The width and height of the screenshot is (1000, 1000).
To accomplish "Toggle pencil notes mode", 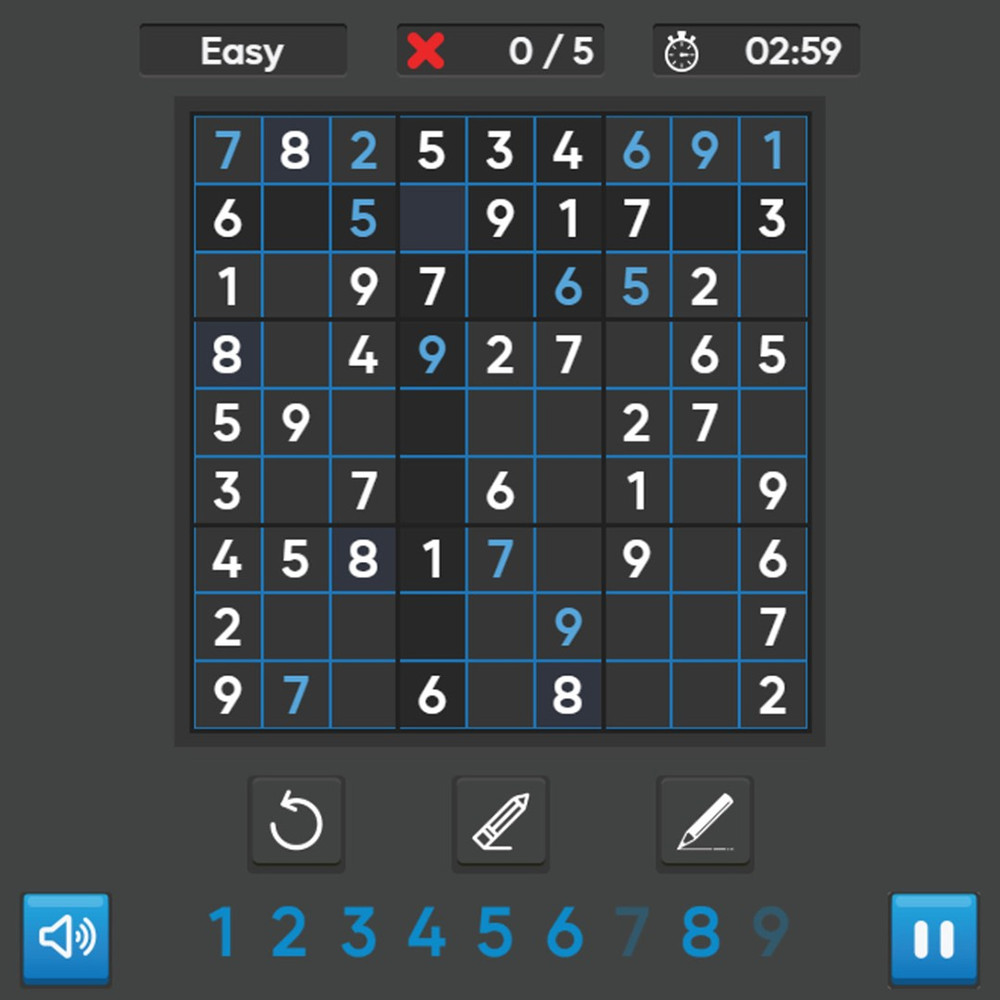I will click(x=705, y=823).
